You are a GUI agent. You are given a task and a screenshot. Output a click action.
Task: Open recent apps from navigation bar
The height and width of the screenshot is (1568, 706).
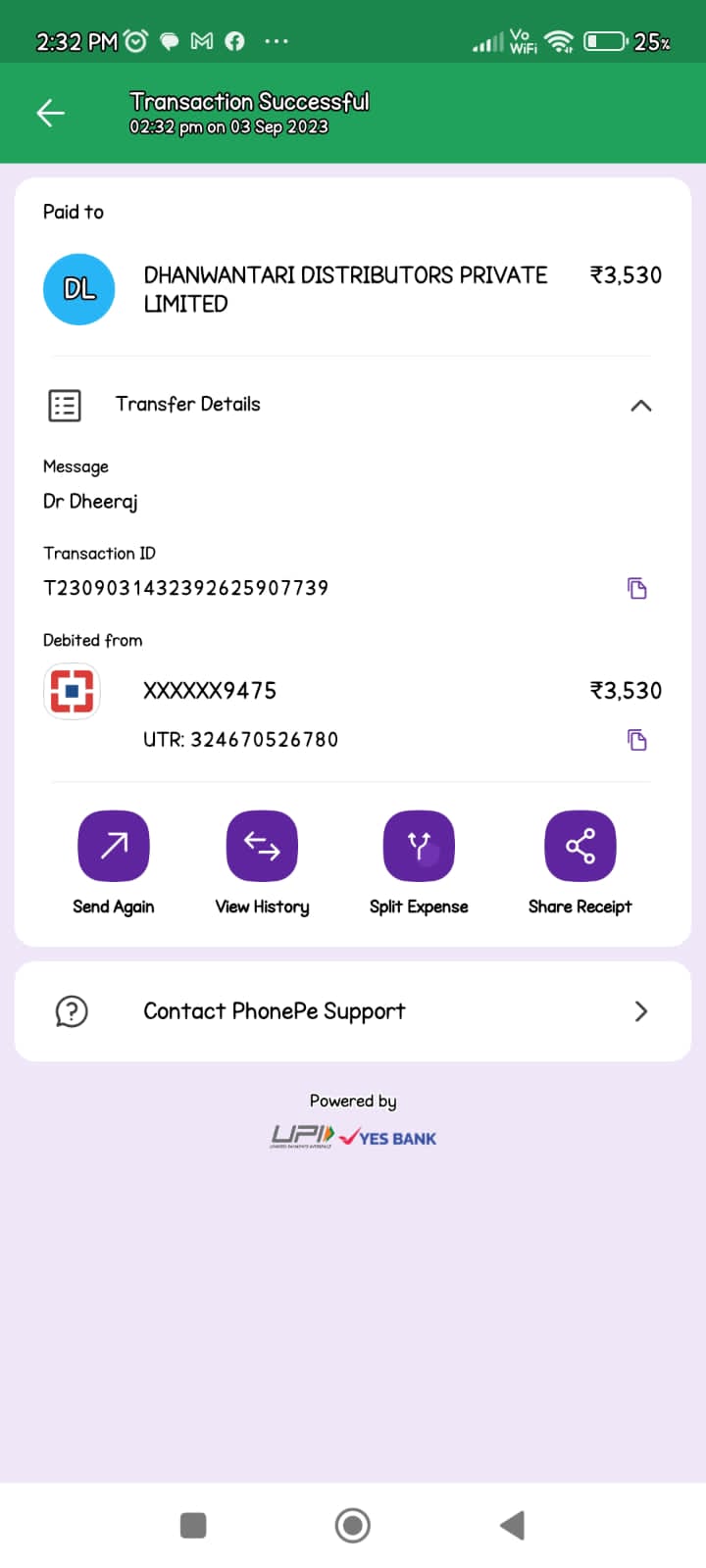click(193, 1525)
